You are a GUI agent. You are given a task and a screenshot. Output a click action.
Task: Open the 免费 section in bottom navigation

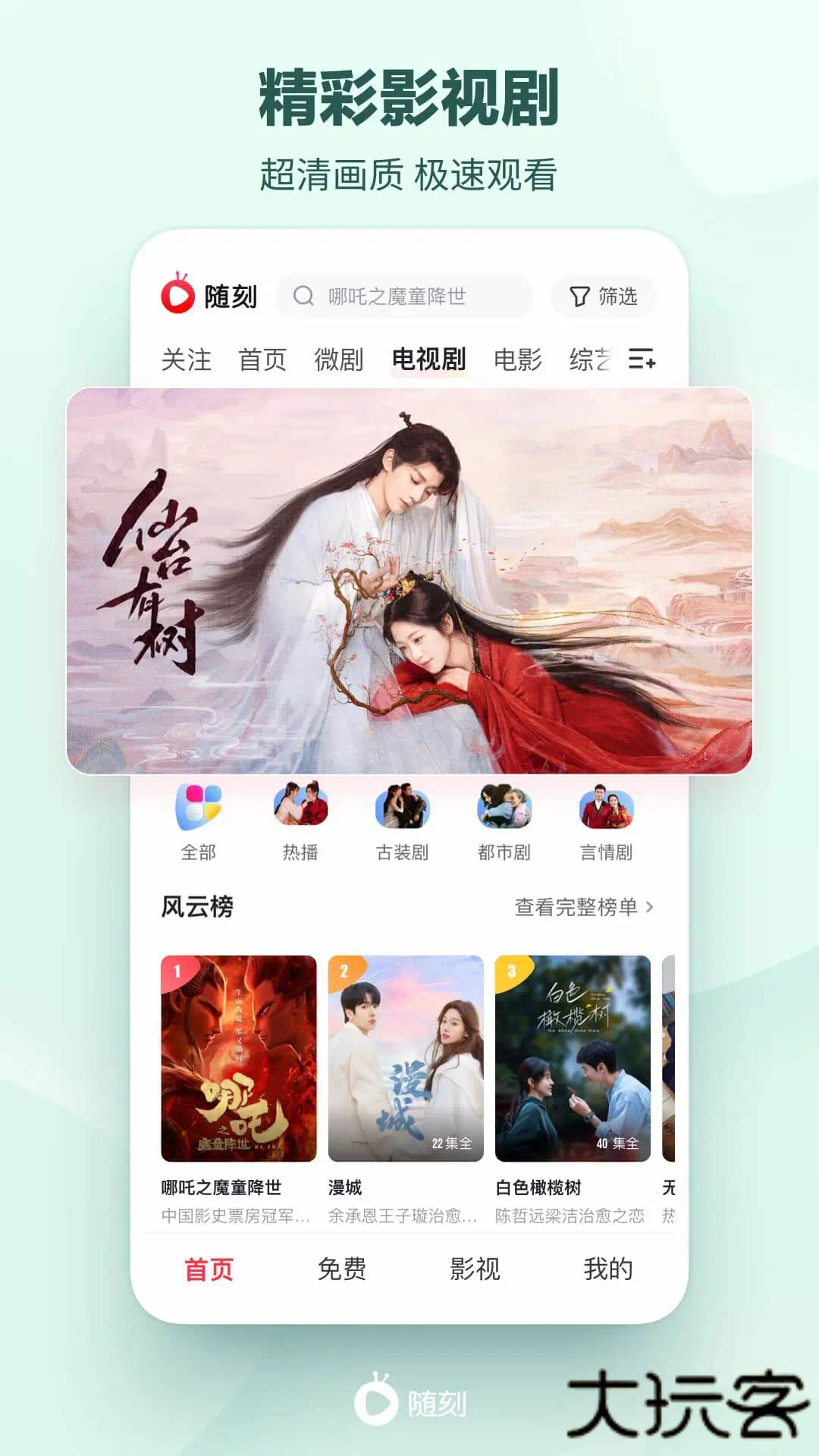click(x=345, y=1269)
